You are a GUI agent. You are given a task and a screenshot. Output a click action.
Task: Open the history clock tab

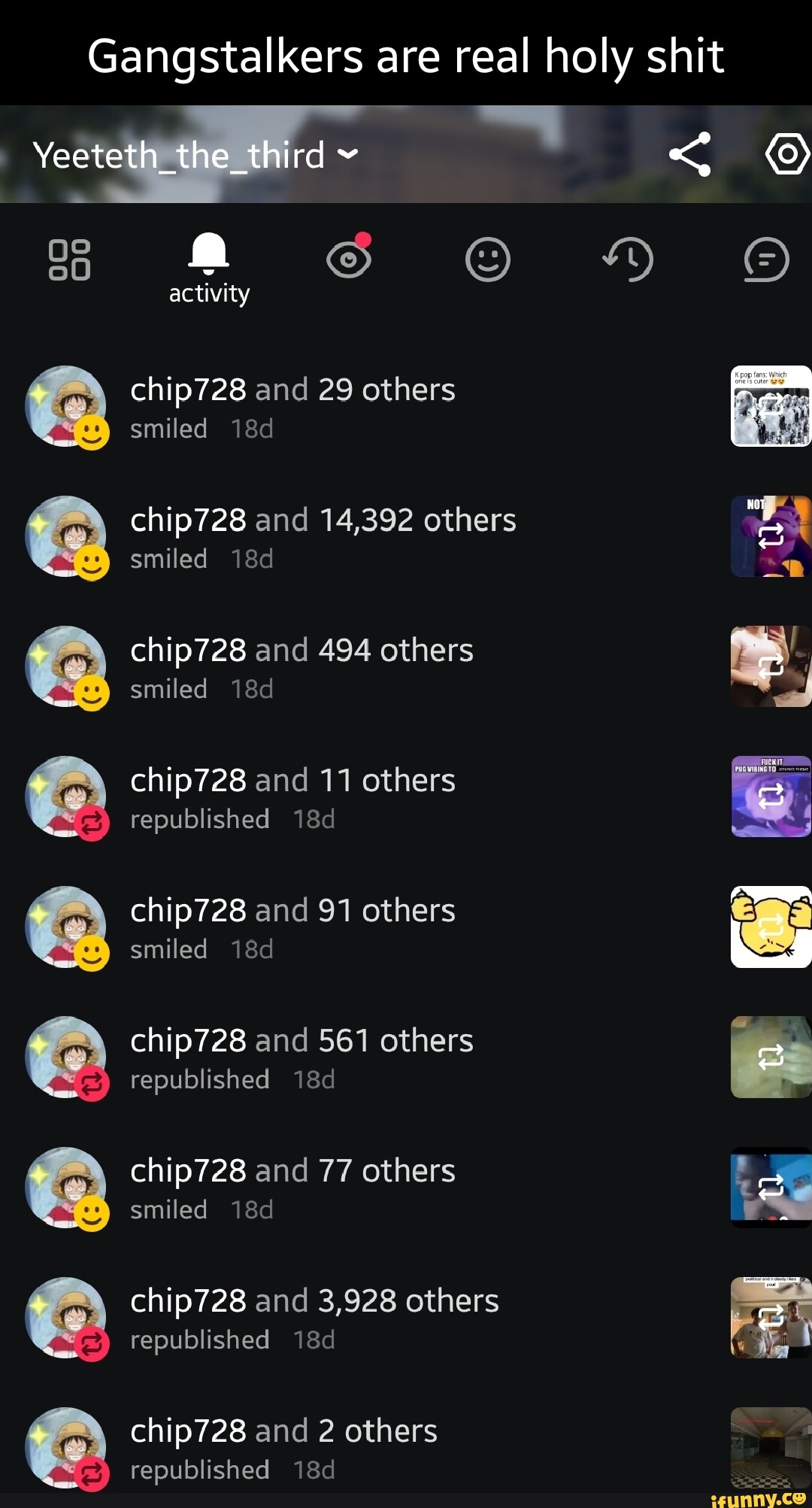[628, 260]
